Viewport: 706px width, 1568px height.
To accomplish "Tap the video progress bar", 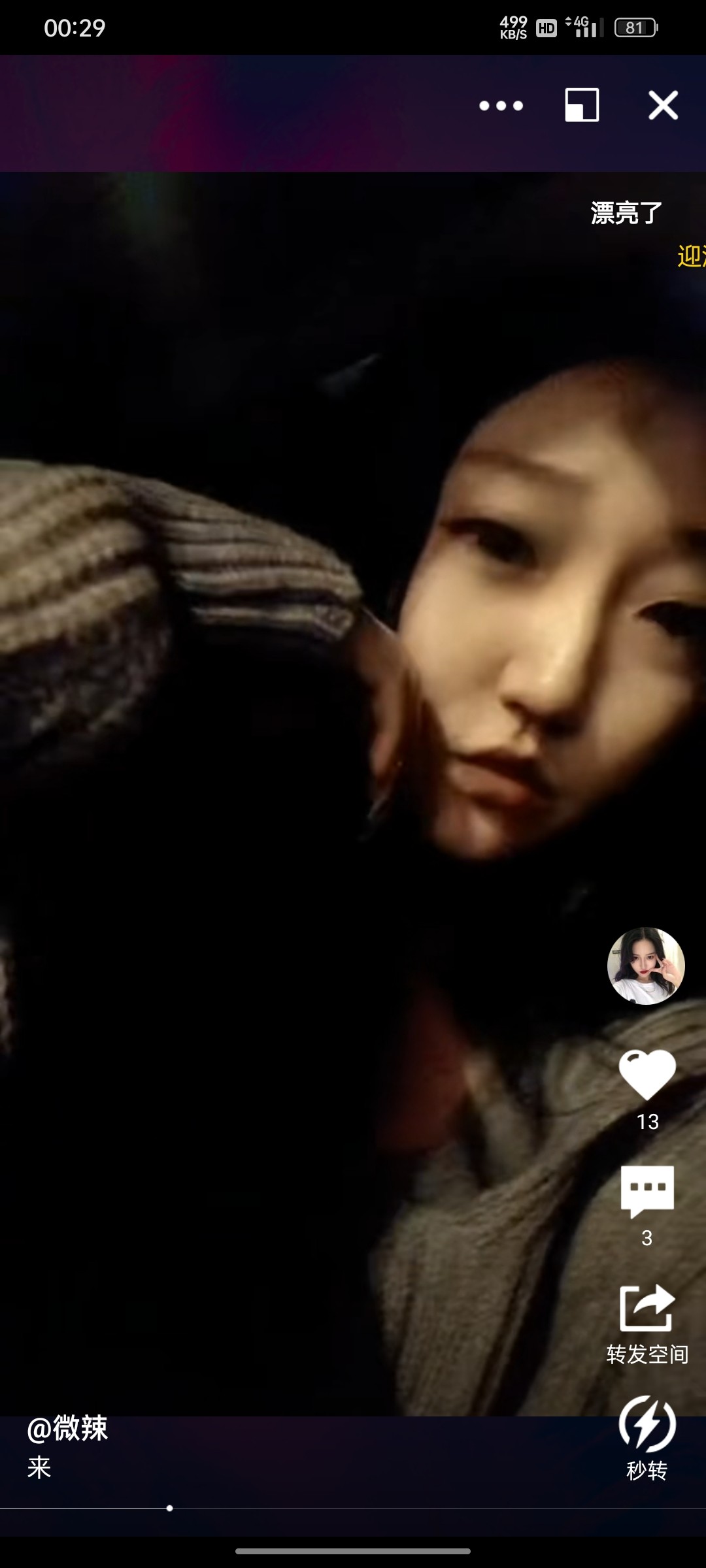I will pyautogui.click(x=353, y=1508).
